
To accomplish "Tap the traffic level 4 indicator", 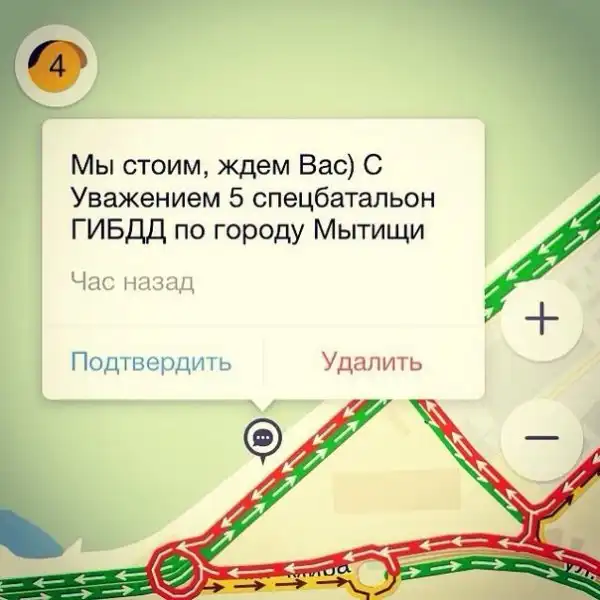I will [57, 66].
